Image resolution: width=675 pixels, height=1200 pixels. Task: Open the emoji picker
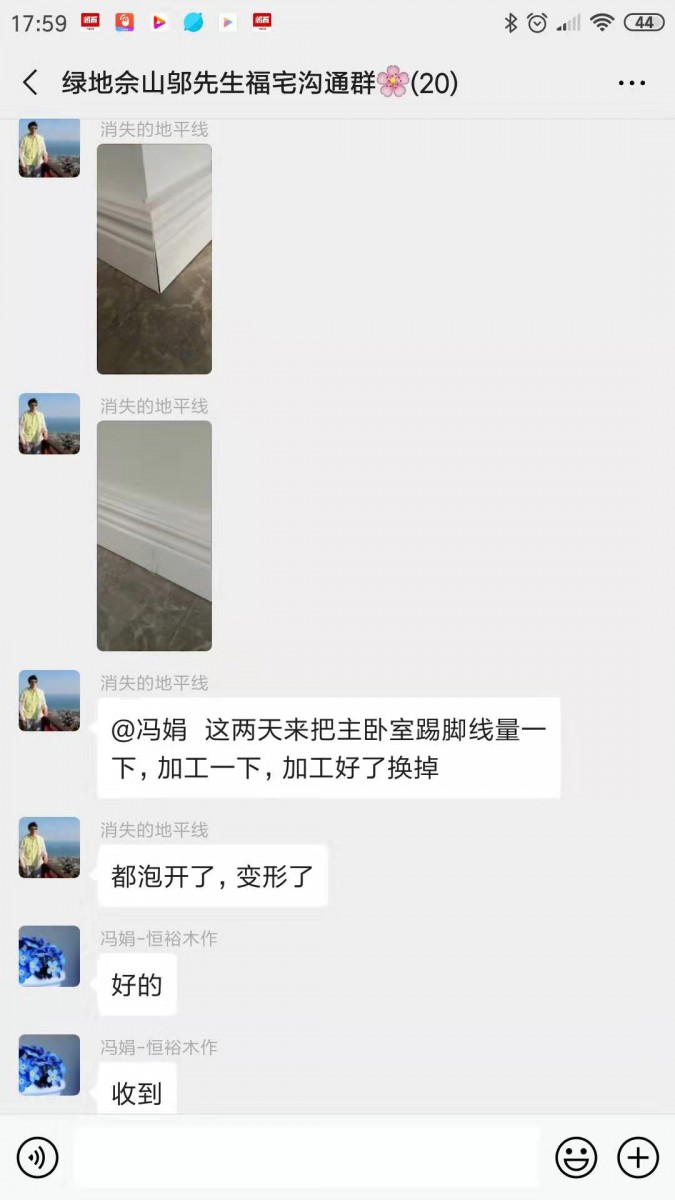point(576,1158)
